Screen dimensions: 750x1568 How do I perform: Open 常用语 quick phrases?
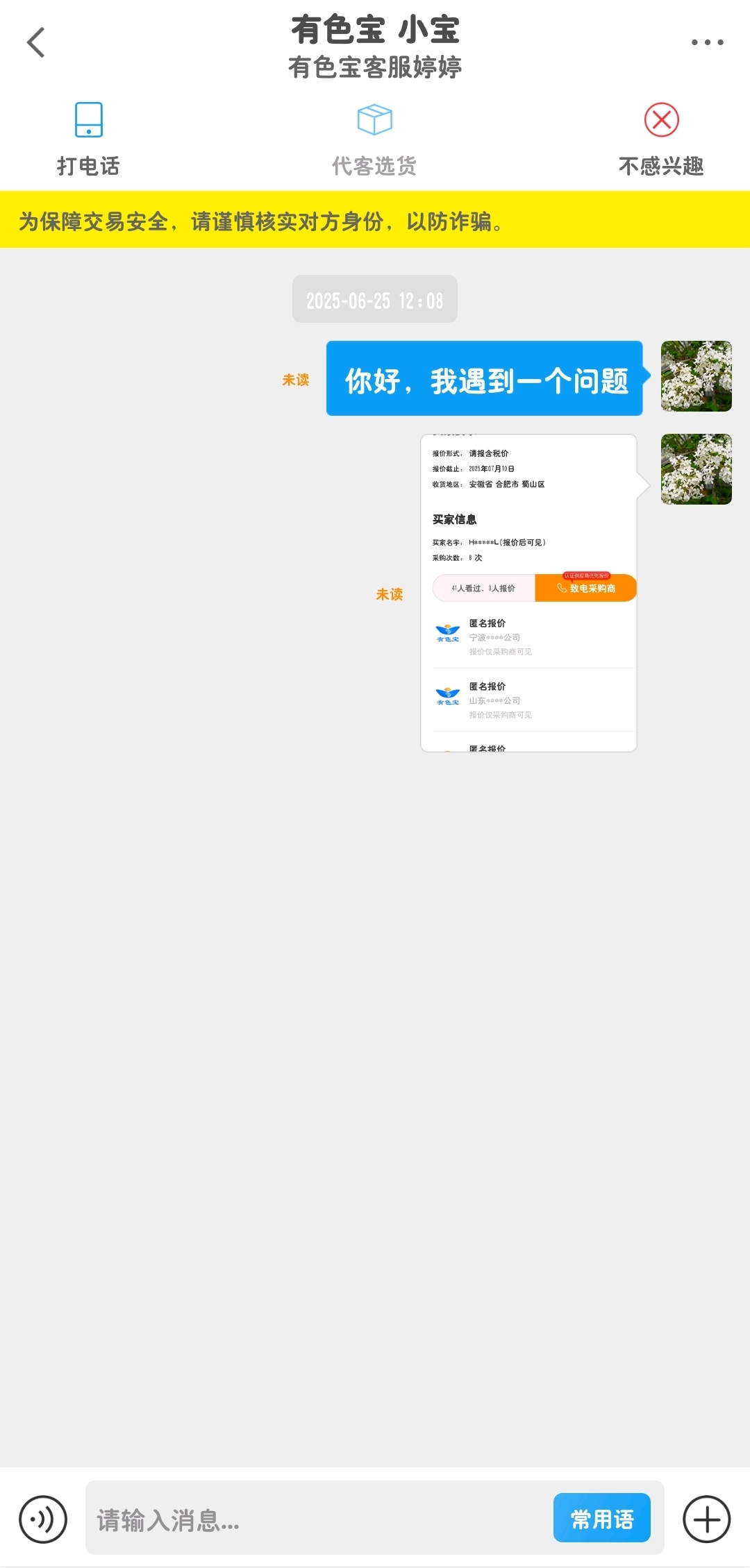click(602, 1518)
